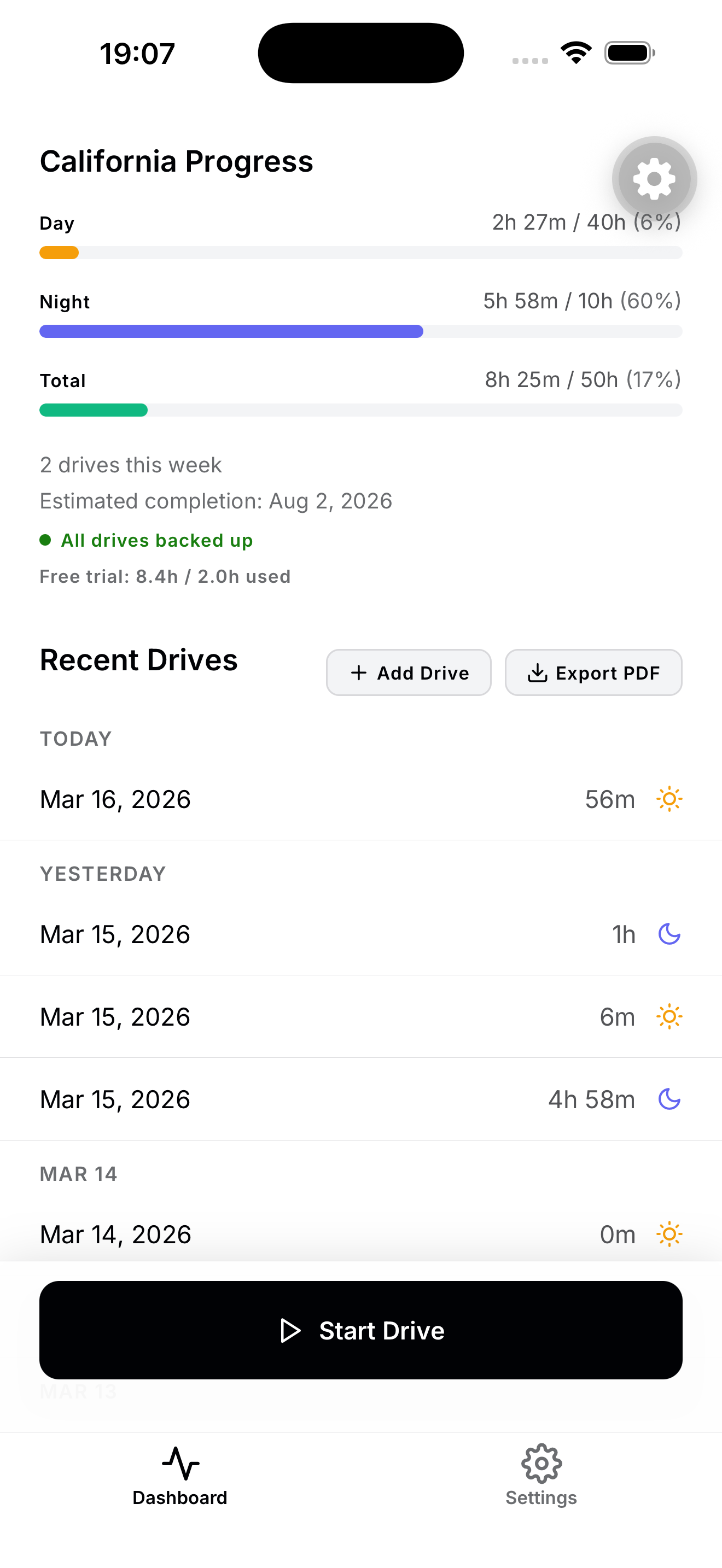Screen dimensions: 722x1568
Task: Click the sun icon on the Mar 14 drive
Action: click(x=668, y=1233)
